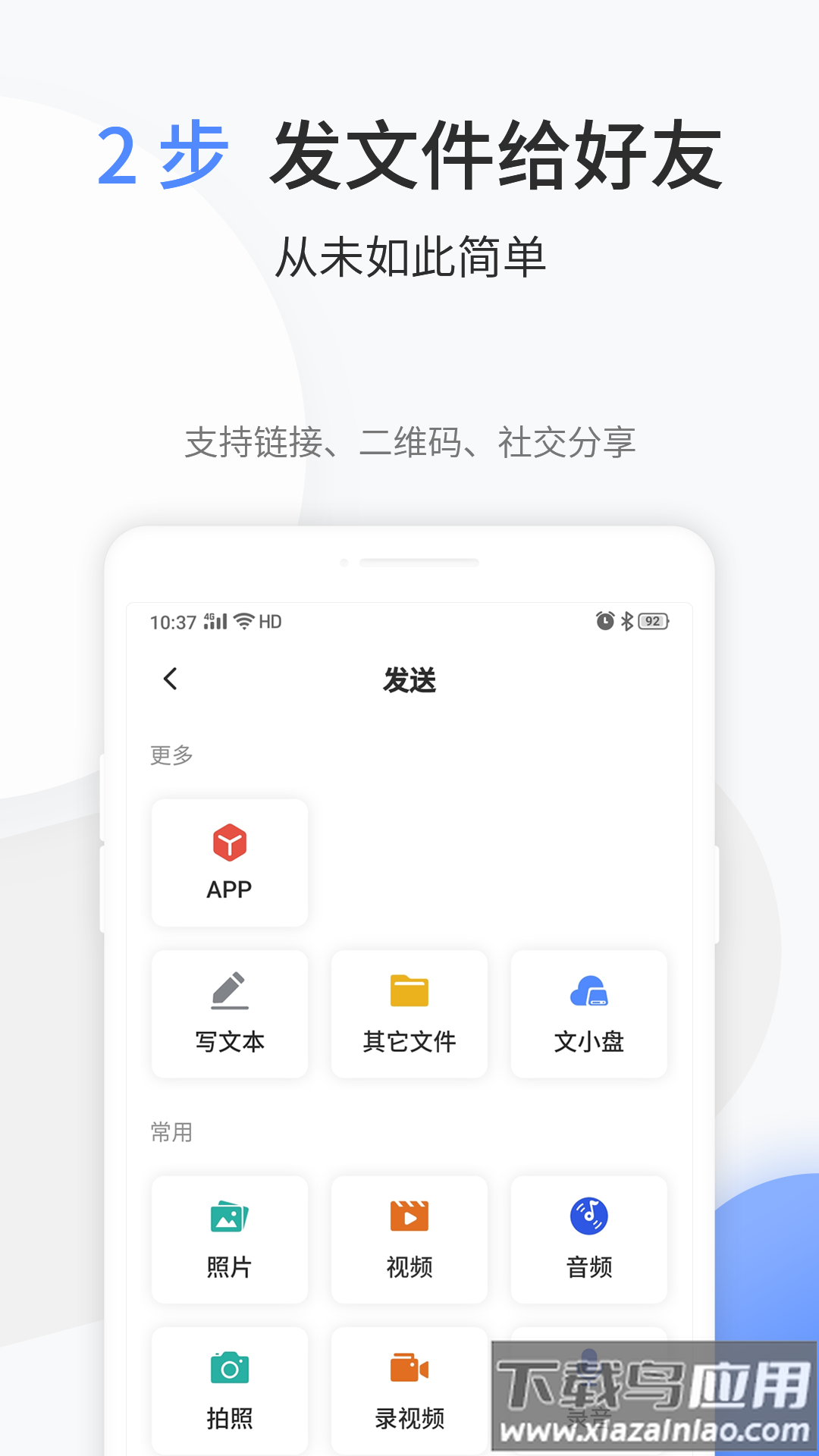Tap the Wi-Fi status icon
819x1456 pixels.
[244, 622]
